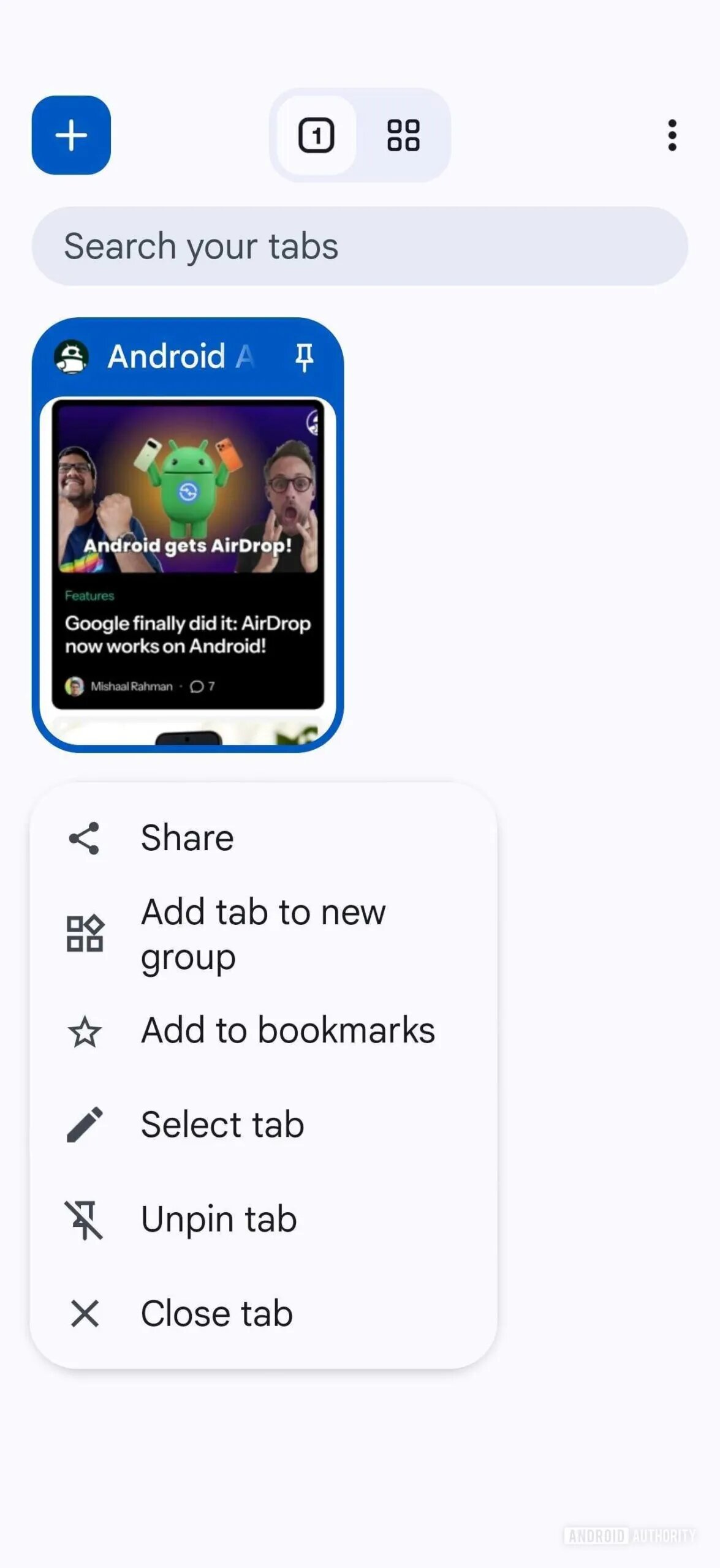Tap the Select tab option

coord(222,1125)
